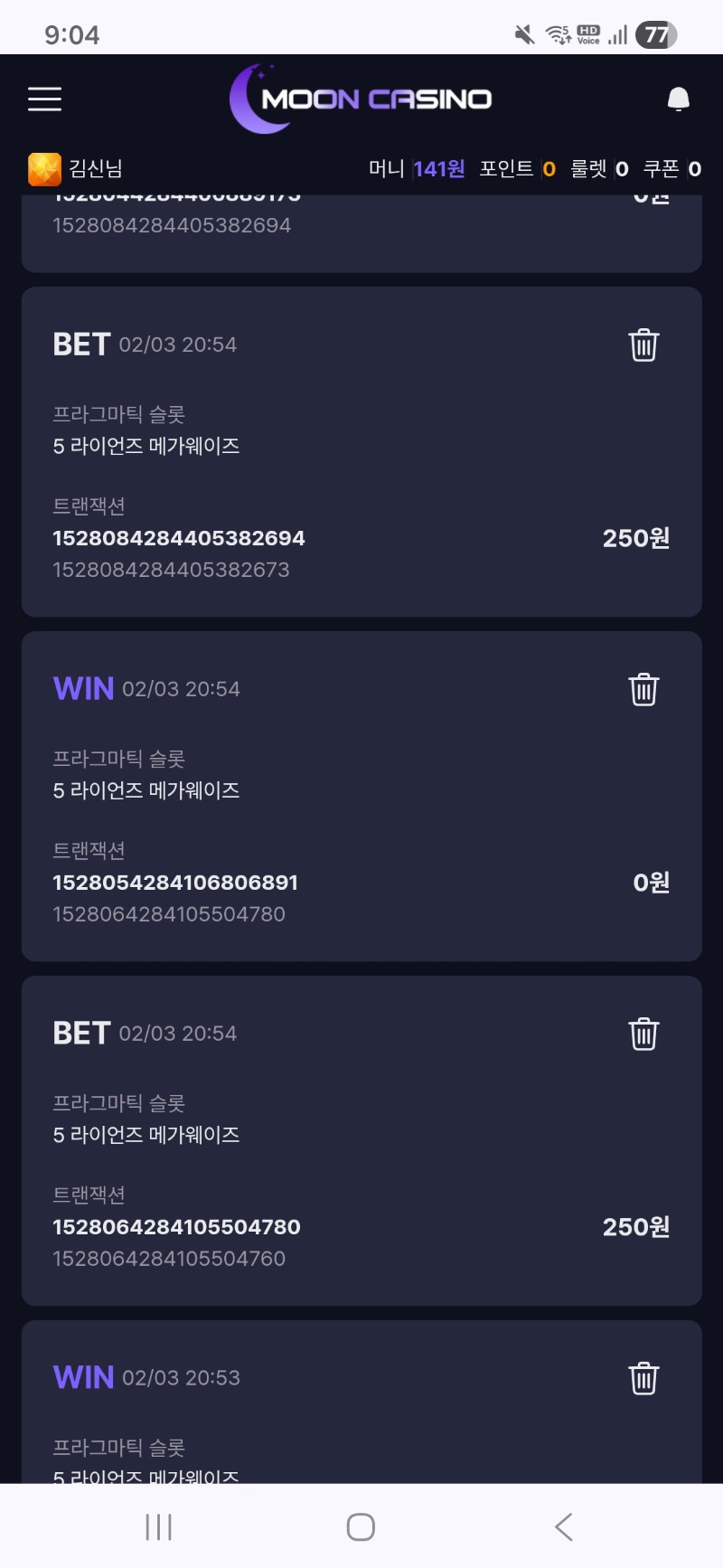Tap the Moon Casino logo

[x=361, y=98]
